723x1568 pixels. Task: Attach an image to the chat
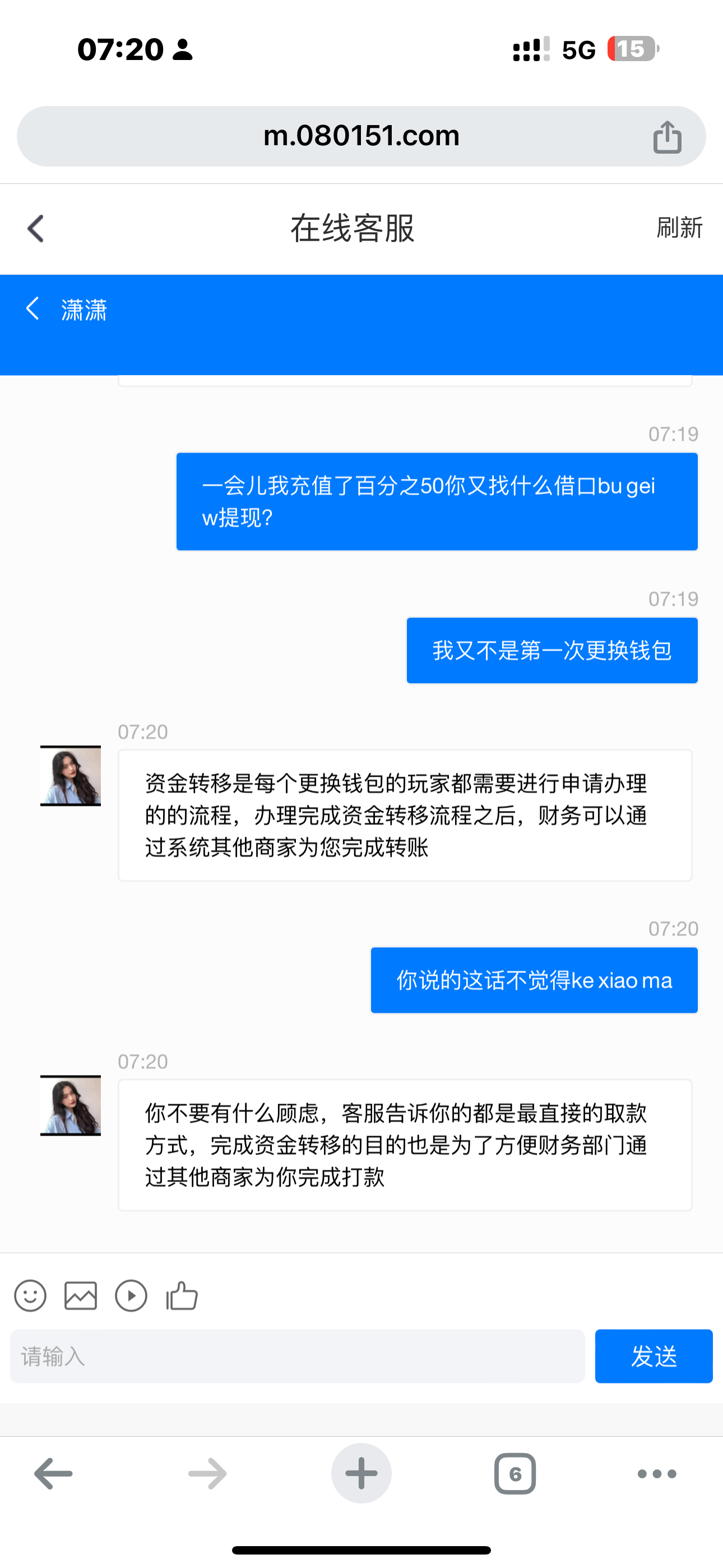point(80,1295)
